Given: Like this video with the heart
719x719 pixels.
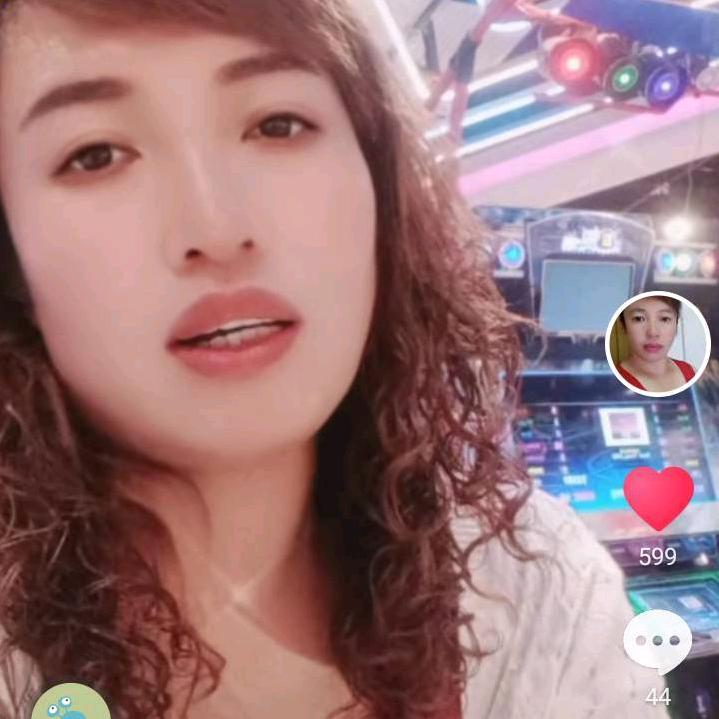Looking at the screenshot, I should tap(658, 497).
